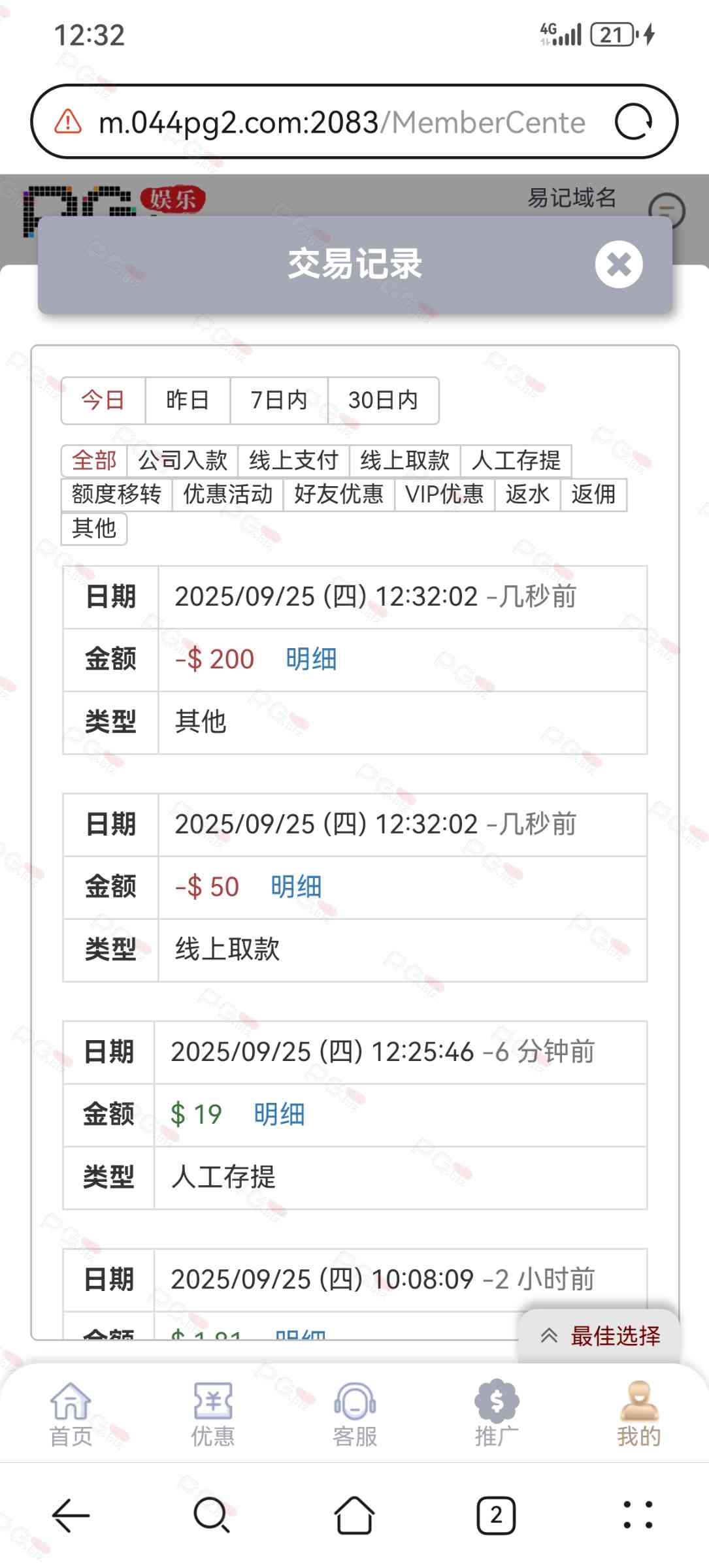Select the 好友优惠 filter
Image resolution: width=709 pixels, height=1568 pixels.
tap(338, 495)
